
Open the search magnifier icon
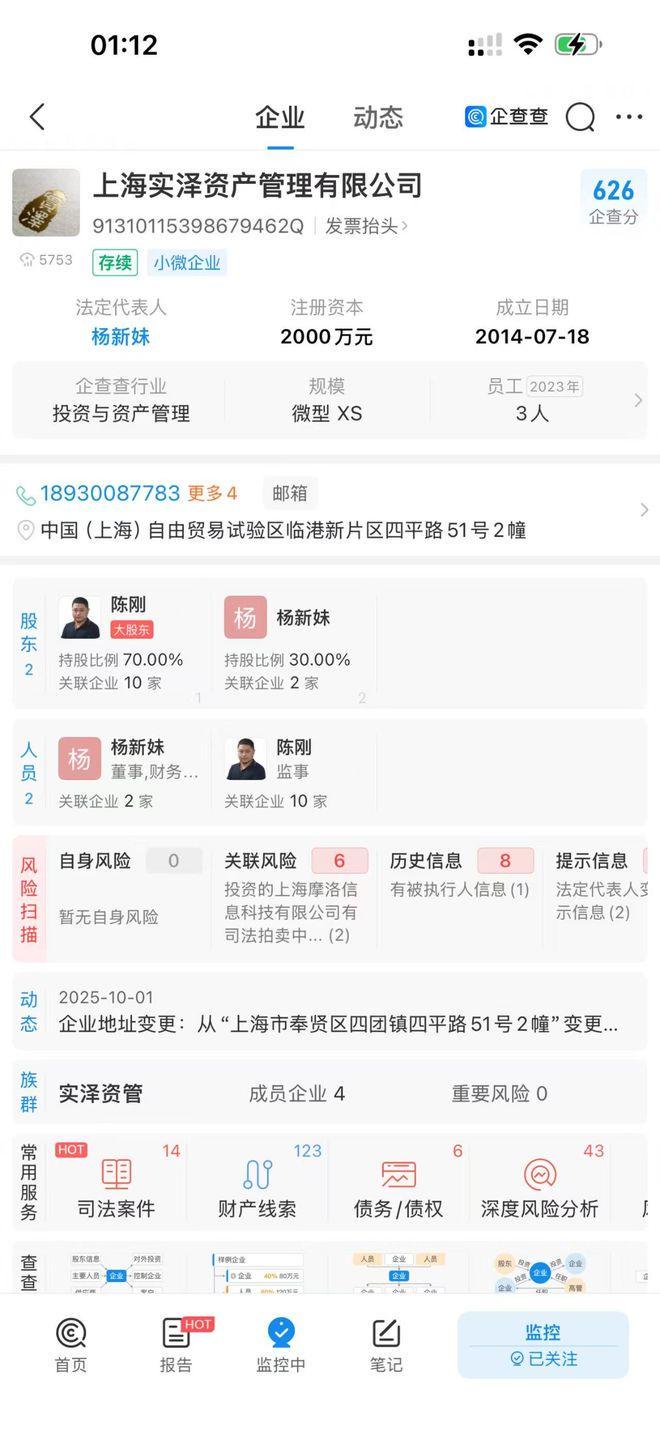coord(580,118)
